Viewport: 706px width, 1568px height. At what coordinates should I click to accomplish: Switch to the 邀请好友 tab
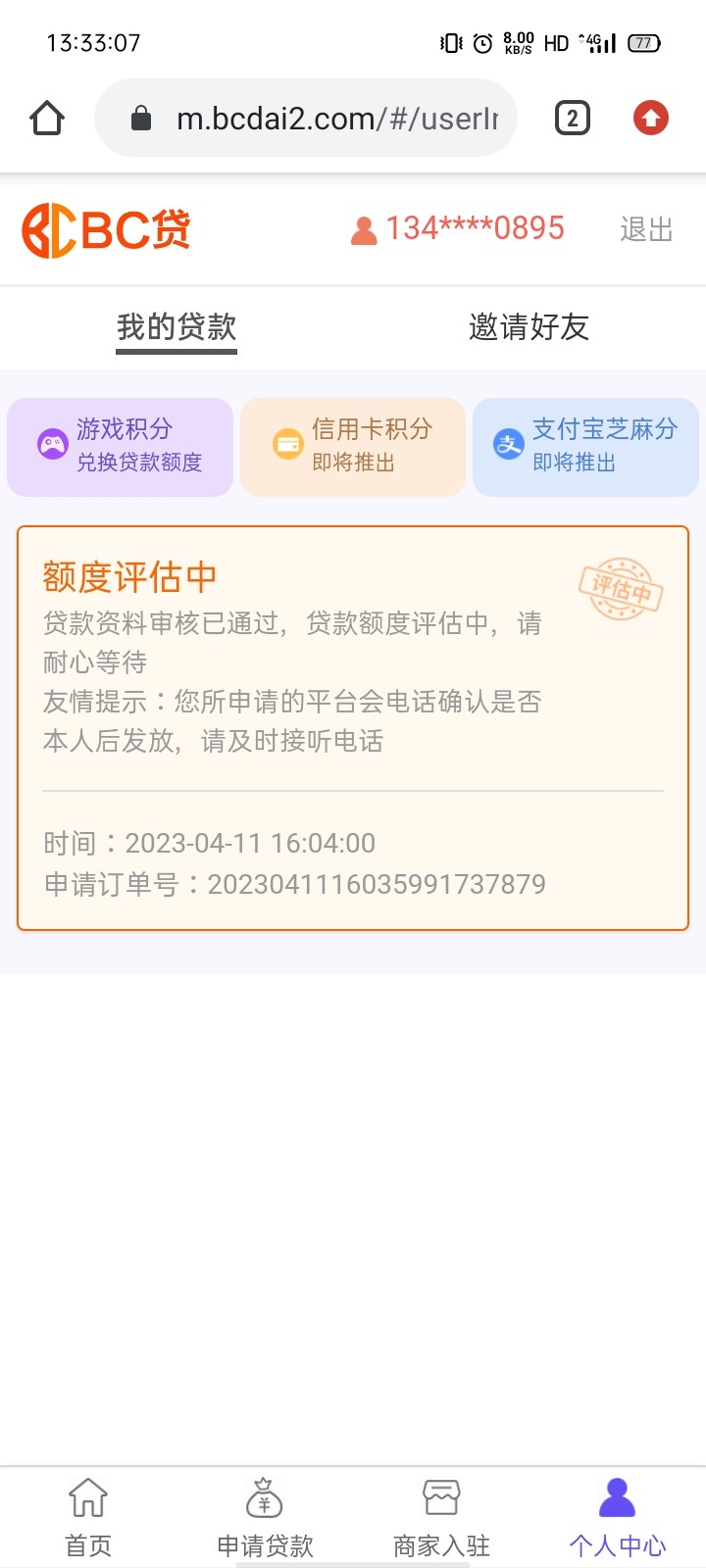(x=529, y=327)
